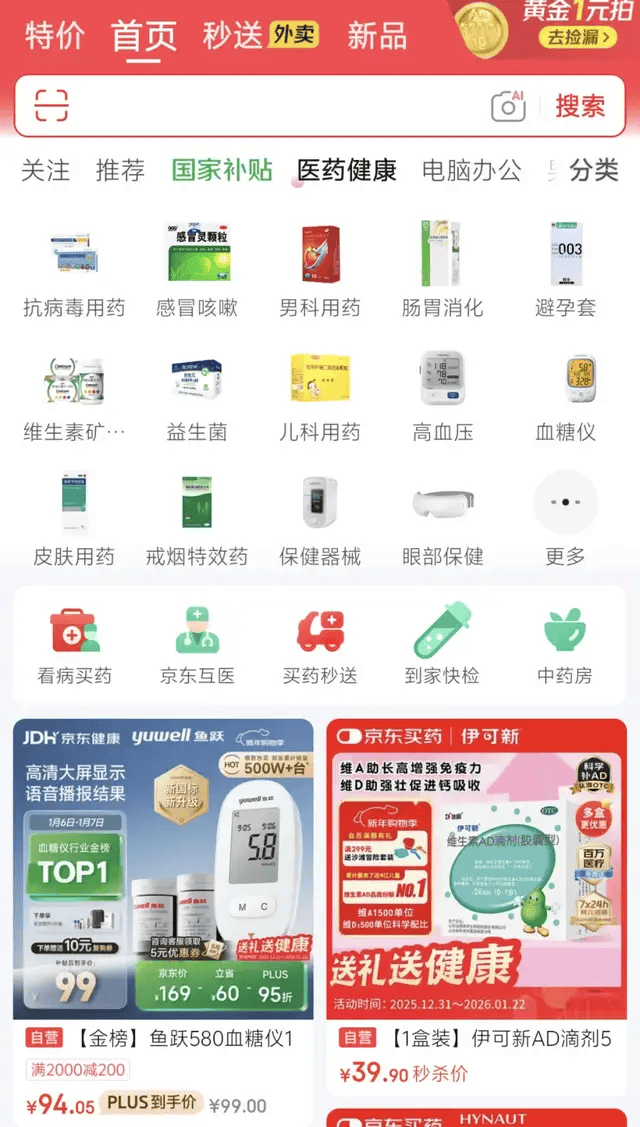Screen dimensions: 640x1127
Task: Tap 更多 to see more categories
Action: [x=565, y=518]
